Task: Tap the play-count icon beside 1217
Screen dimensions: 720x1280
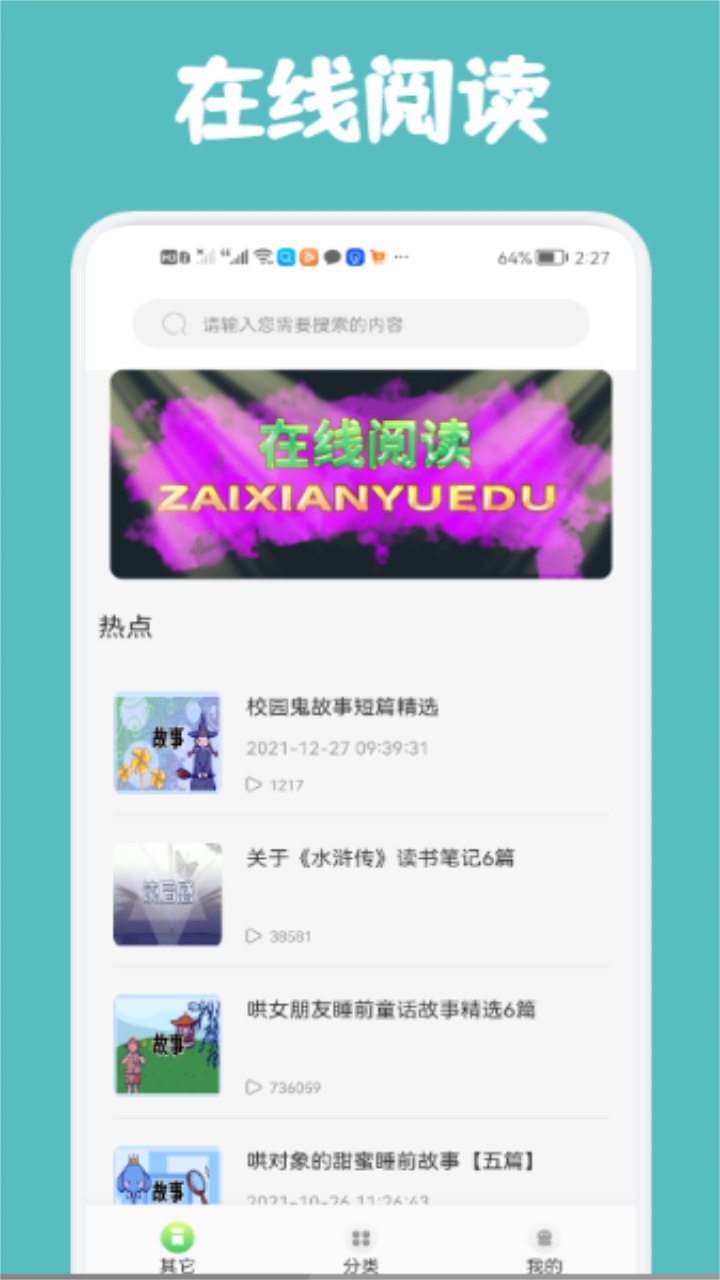Action: pos(252,785)
